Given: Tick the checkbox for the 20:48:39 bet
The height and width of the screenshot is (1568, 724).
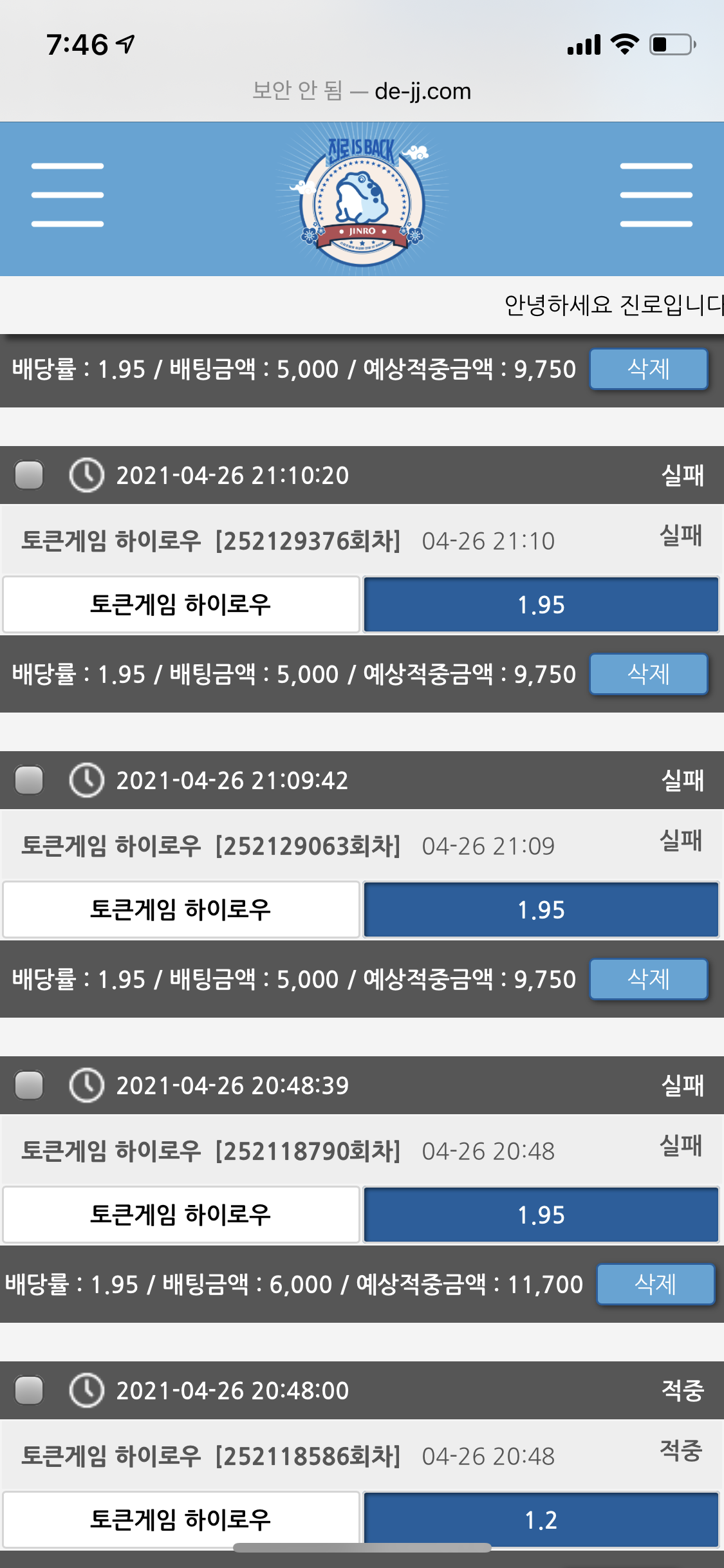Looking at the screenshot, I should coord(29,1085).
